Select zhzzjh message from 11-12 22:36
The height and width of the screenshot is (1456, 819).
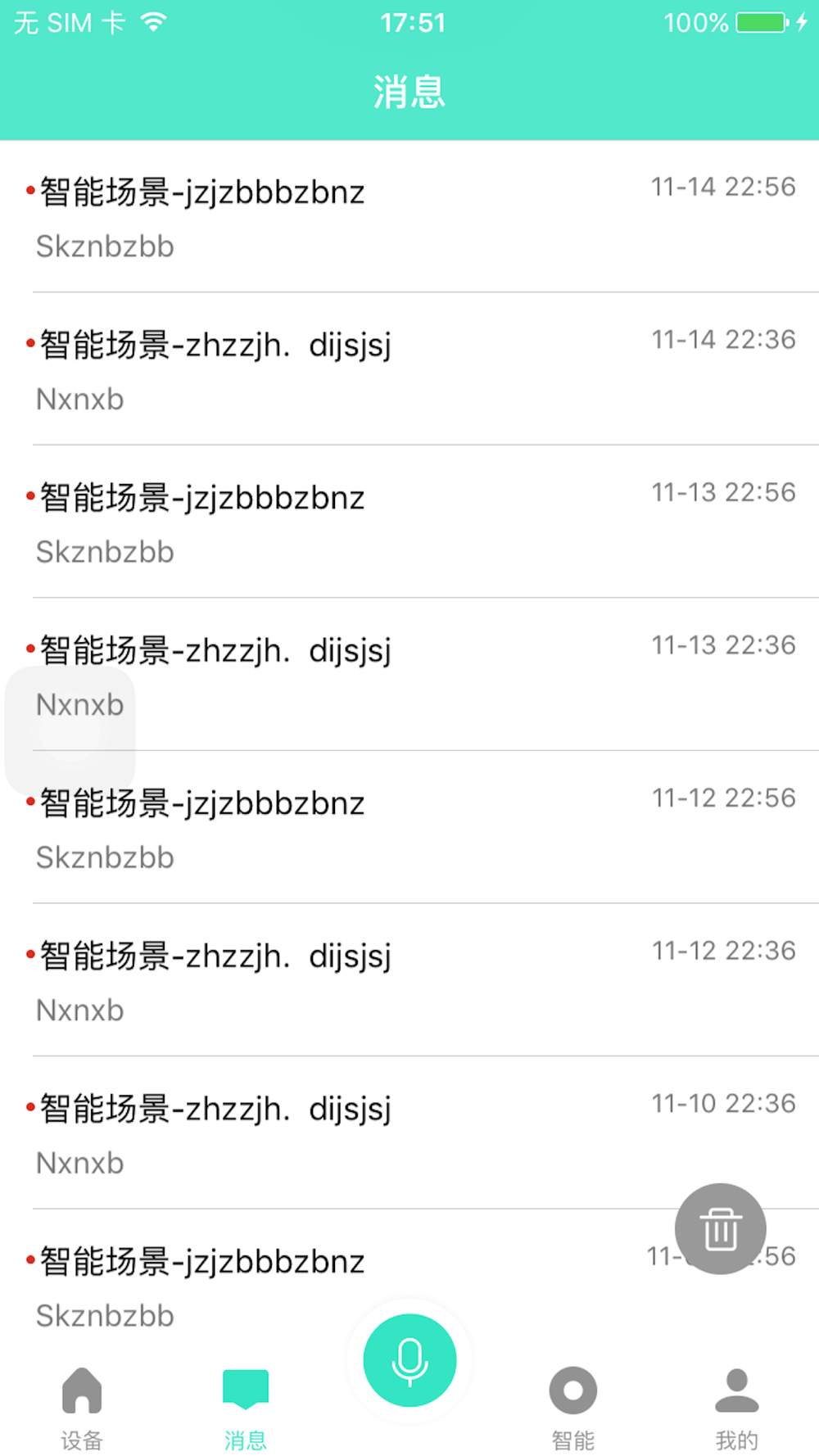pyautogui.click(x=409, y=980)
